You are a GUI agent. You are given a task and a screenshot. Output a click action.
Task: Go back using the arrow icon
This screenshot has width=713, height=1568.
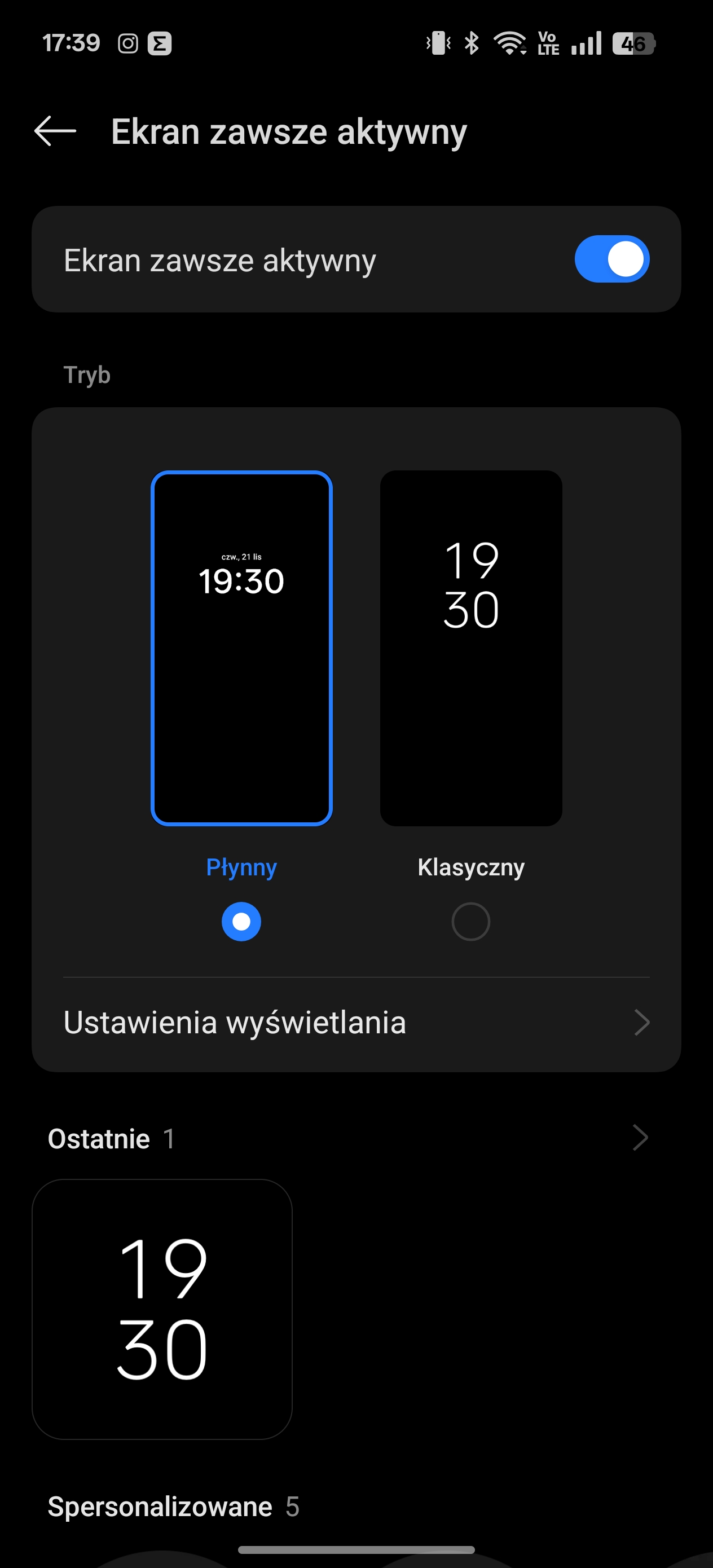(x=55, y=131)
